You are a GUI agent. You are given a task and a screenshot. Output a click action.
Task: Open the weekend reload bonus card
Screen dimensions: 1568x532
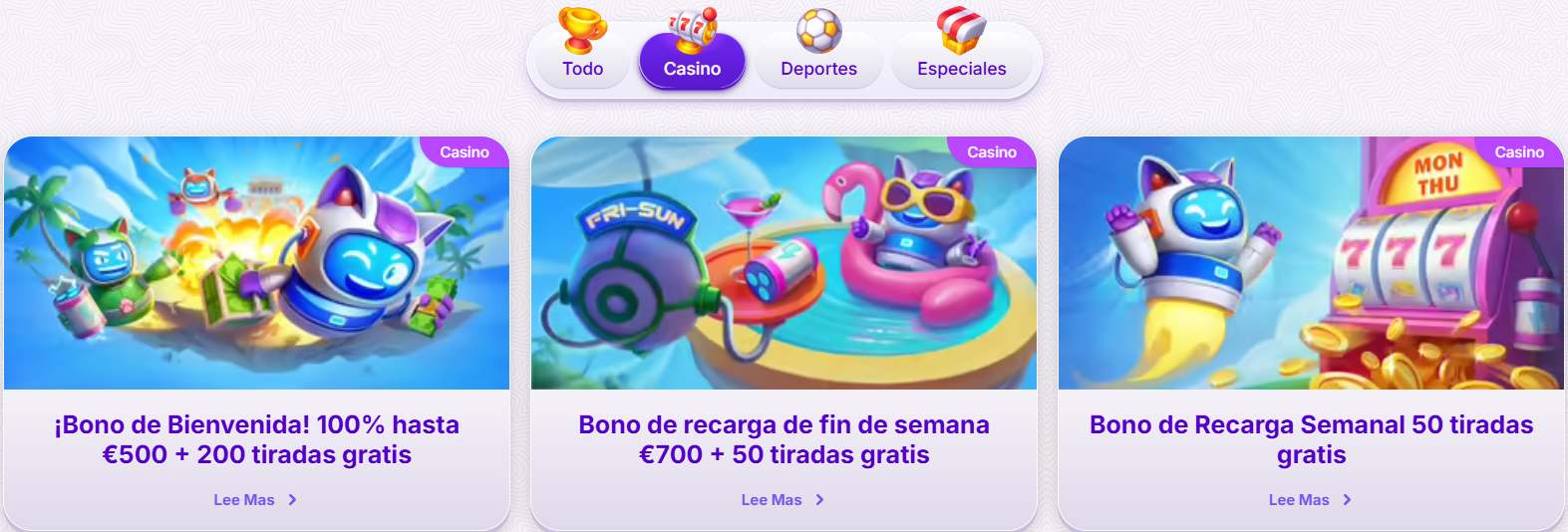[x=784, y=264]
